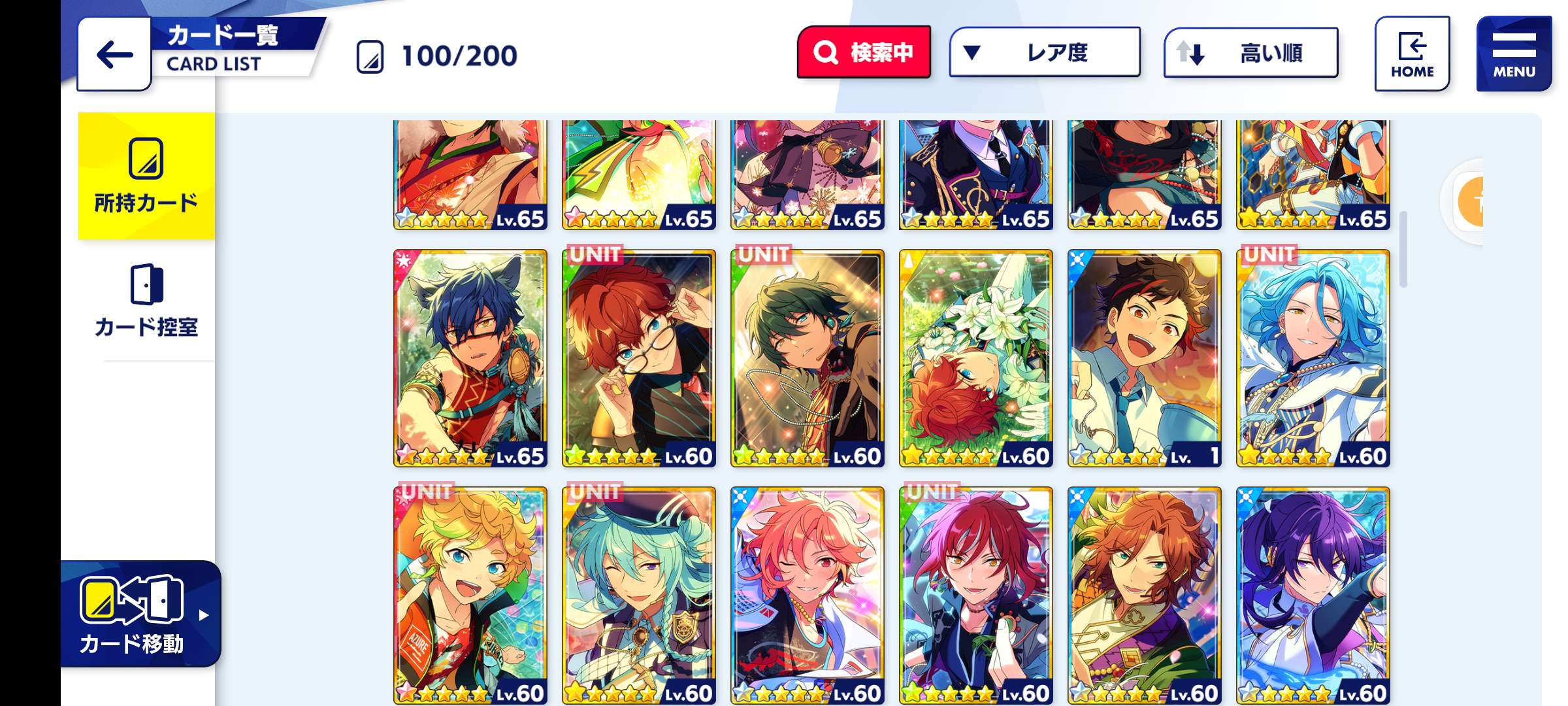Switch to カード控室 tab
The width and height of the screenshot is (1568, 706).
[146, 301]
